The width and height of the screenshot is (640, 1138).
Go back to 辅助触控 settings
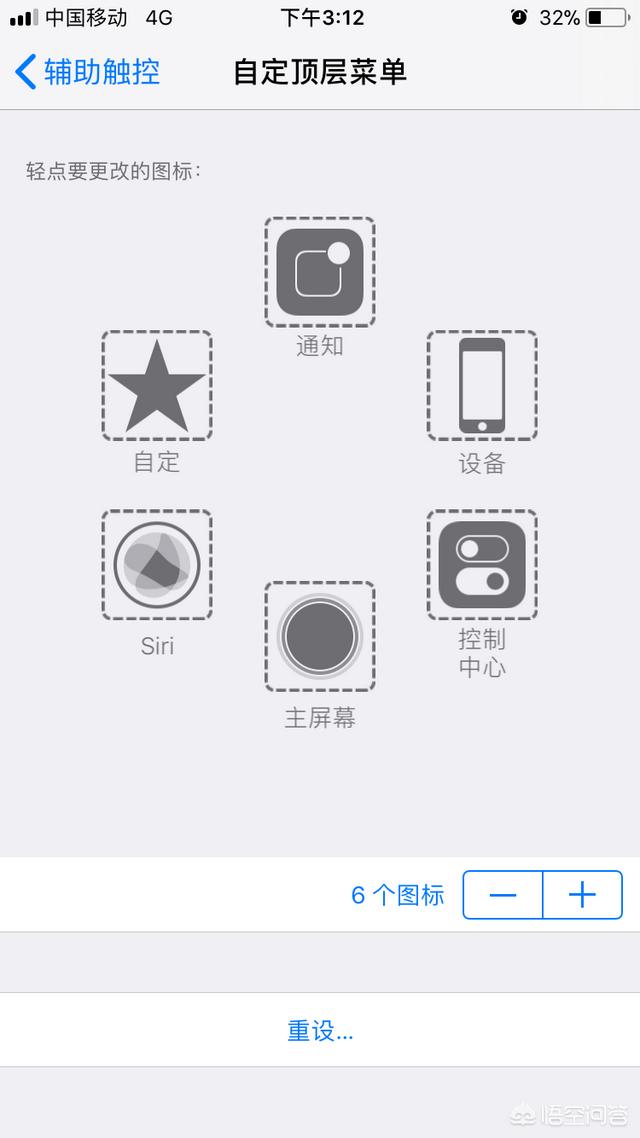(x=87, y=72)
